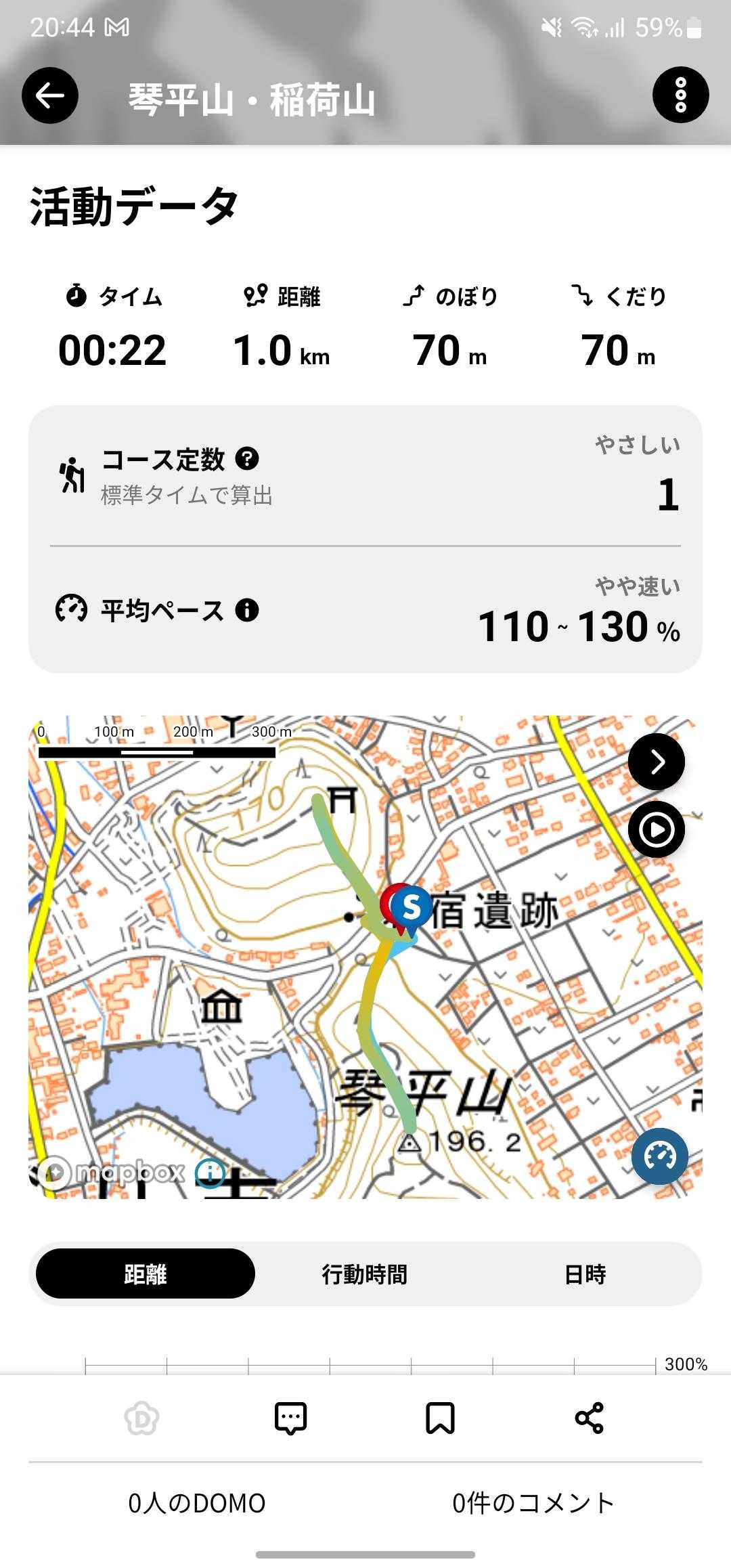Switch the chart to 日時
The width and height of the screenshot is (731, 1568).
click(585, 1273)
